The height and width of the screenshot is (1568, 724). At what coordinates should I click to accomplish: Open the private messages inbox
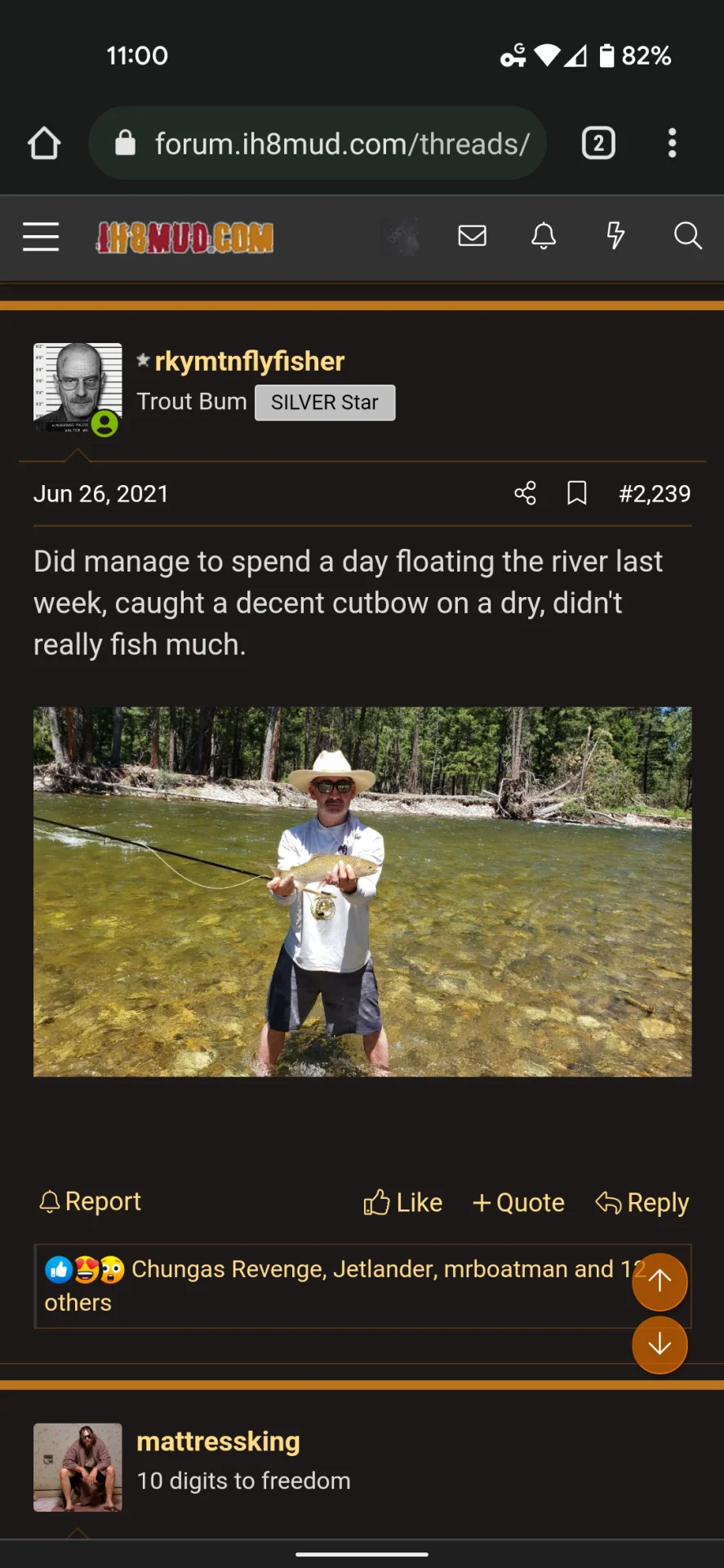pos(473,236)
